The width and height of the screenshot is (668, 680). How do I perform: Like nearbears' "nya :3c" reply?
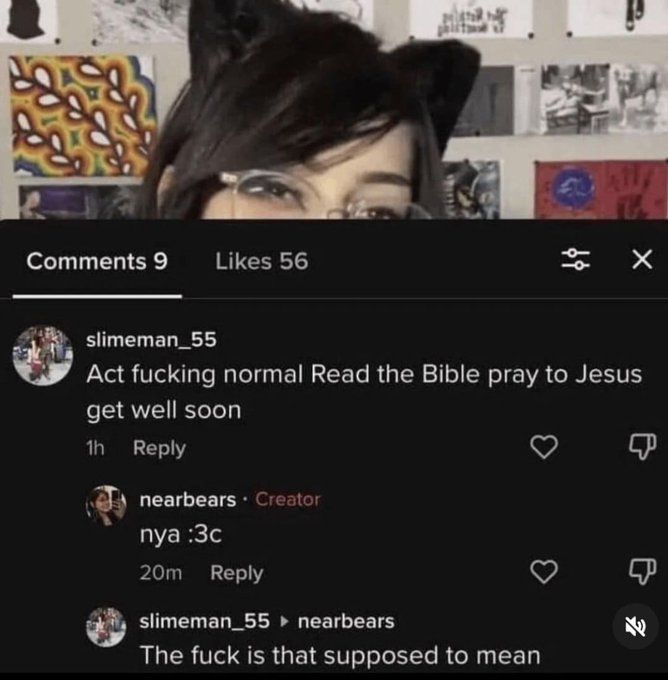tap(542, 573)
